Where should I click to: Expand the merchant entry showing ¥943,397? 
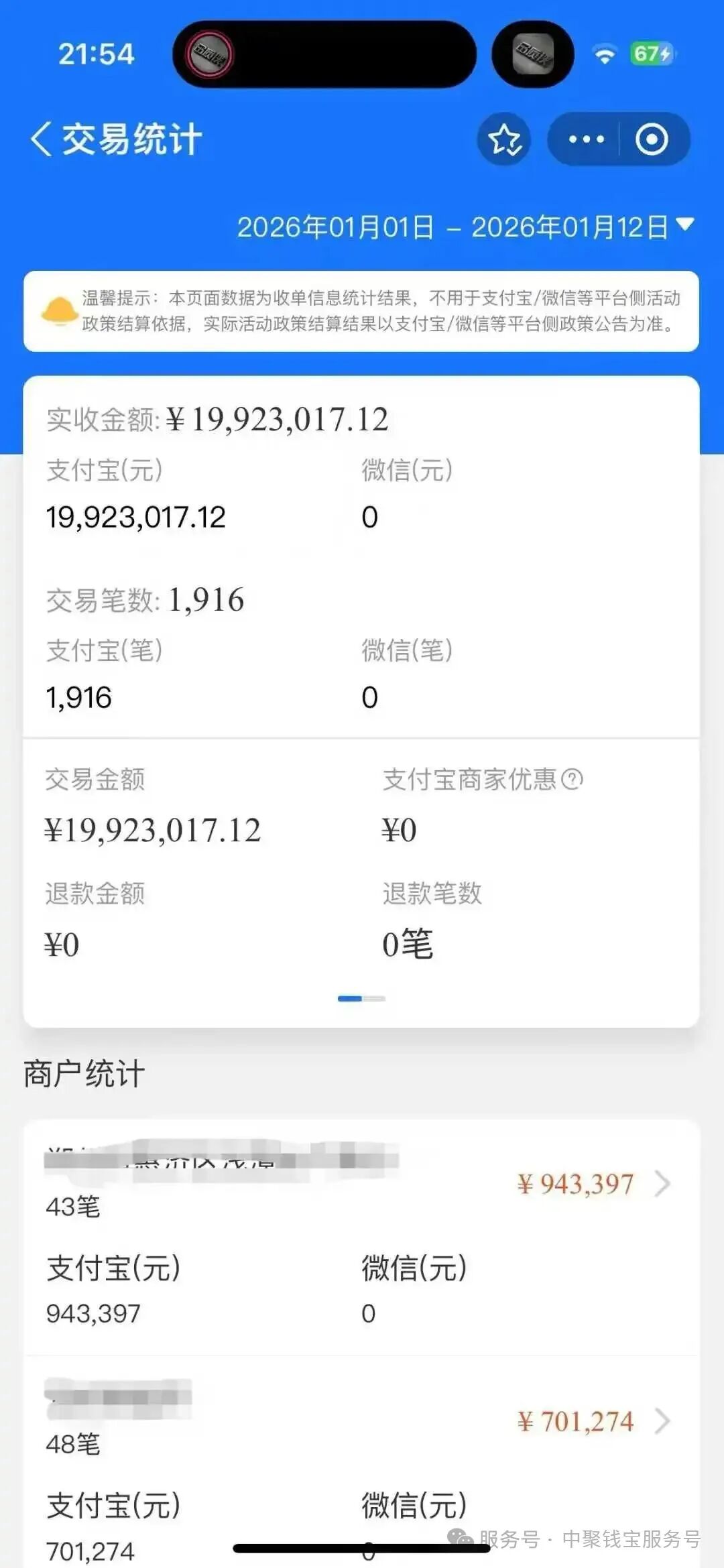(x=663, y=1183)
